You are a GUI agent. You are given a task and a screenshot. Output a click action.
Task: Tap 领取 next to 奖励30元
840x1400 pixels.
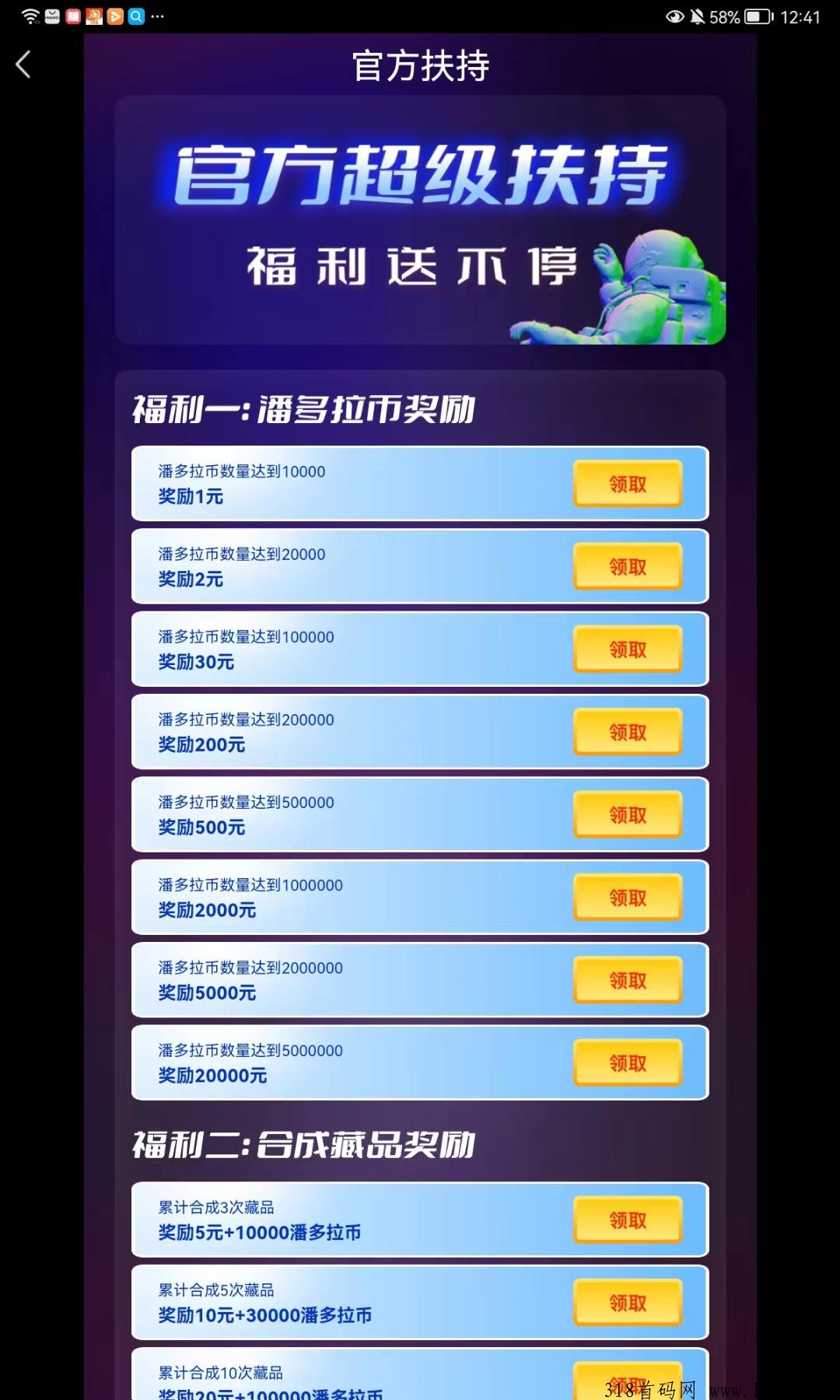(628, 649)
